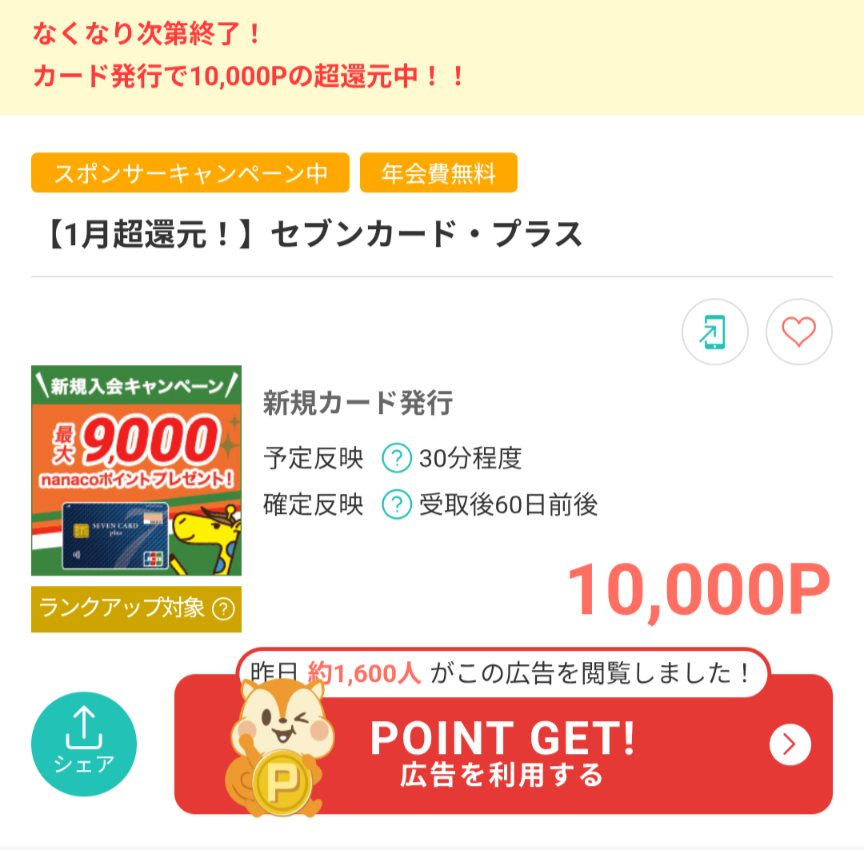Open the Seven Card Plus campaign banner
864x850 pixels.
click(x=136, y=471)
